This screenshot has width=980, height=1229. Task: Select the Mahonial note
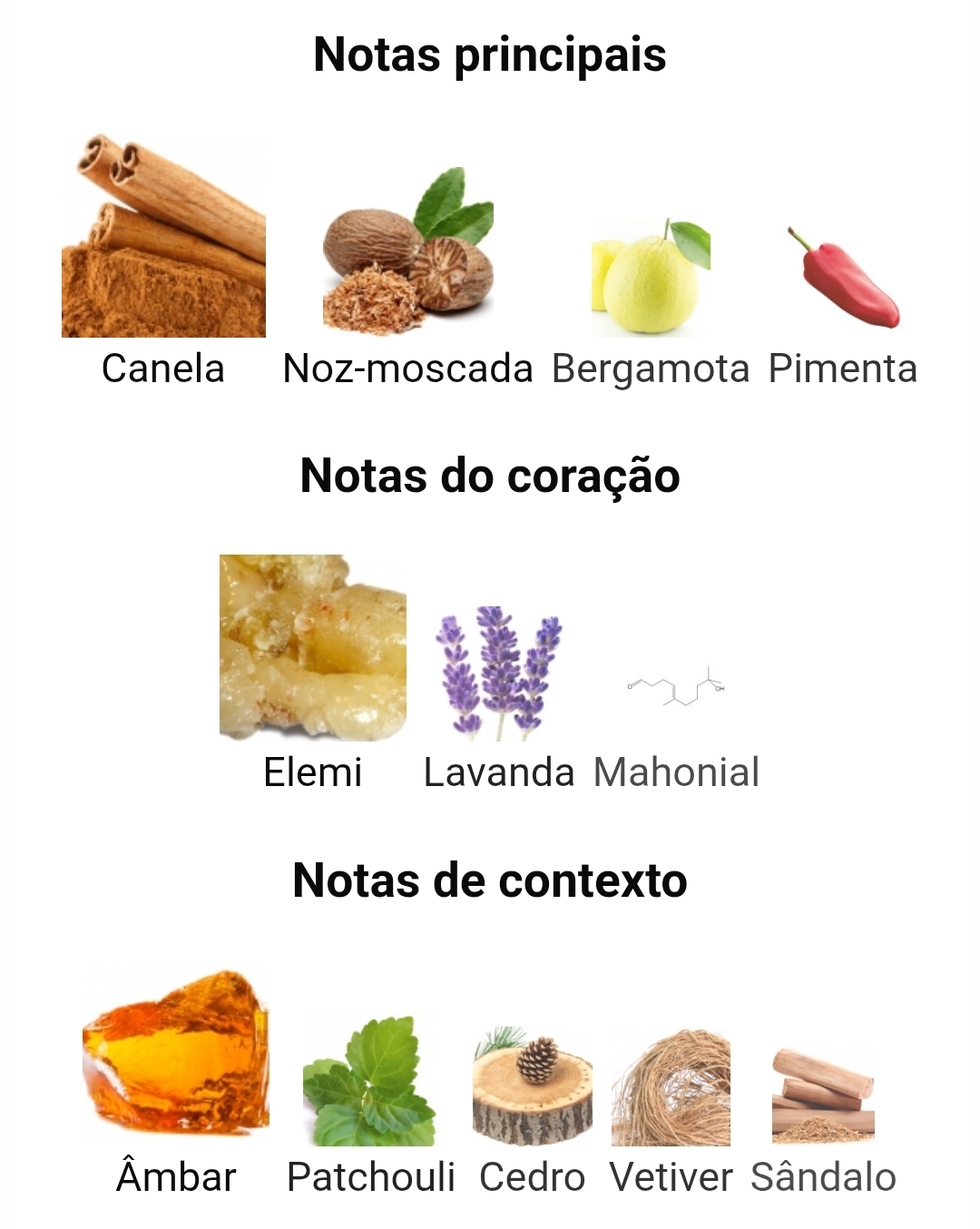coord(676,690)
